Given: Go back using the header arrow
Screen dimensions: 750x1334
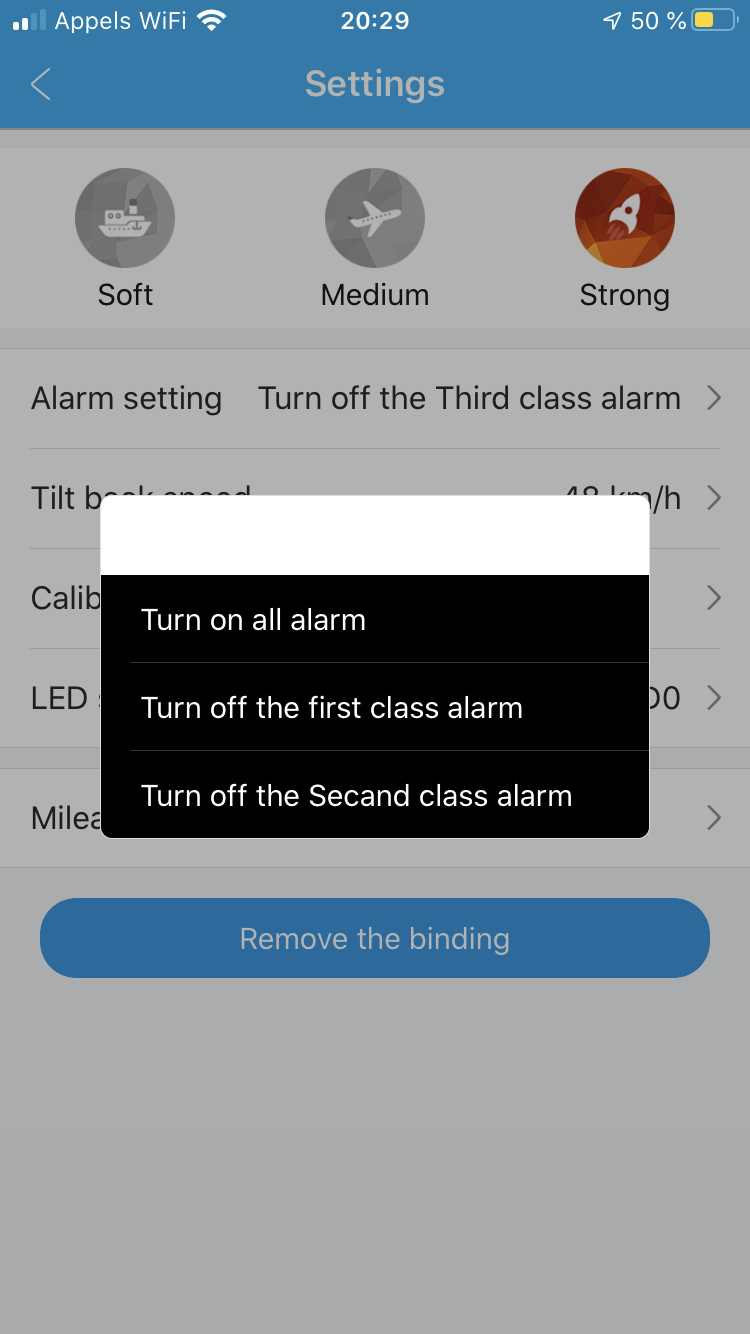Looking at the screenshot, I should [41, 84].
